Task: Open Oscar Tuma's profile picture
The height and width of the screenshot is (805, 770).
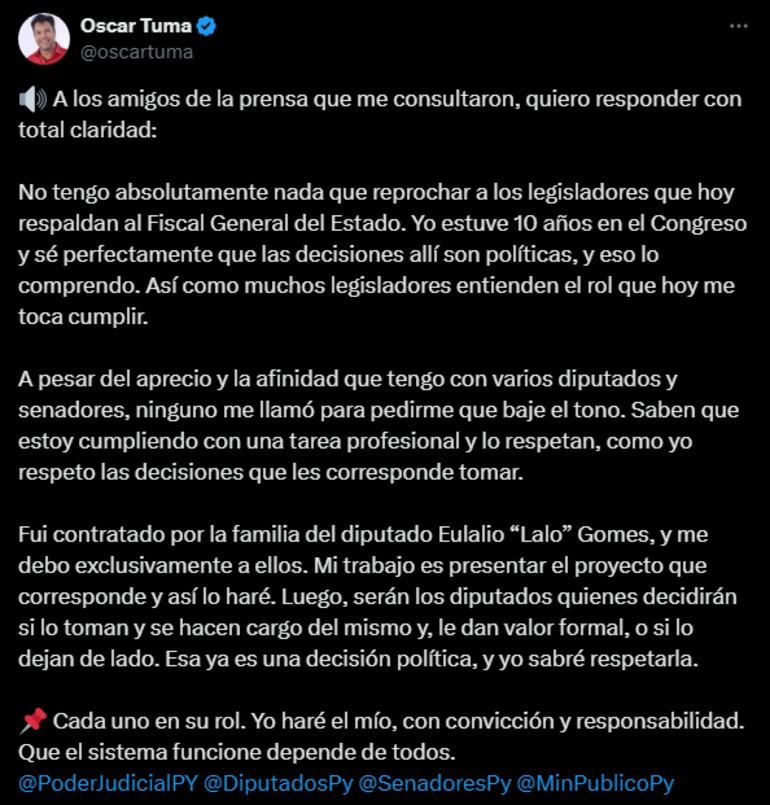Action: tap(43, 39)
